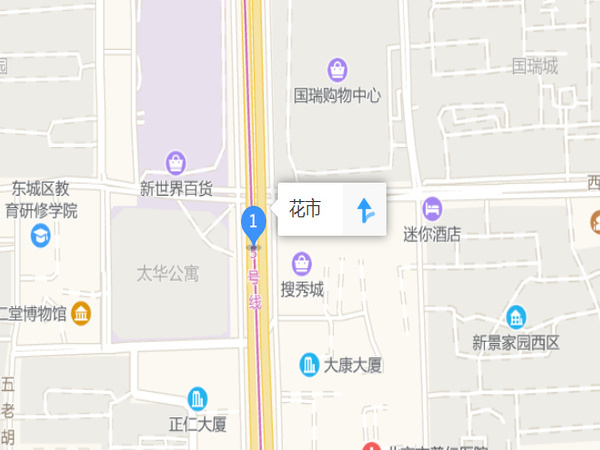This screenshot has height=450, width=600.
Task: Select the 国瑞购物中心 shopping point
Action: click(x=338, y=70)
